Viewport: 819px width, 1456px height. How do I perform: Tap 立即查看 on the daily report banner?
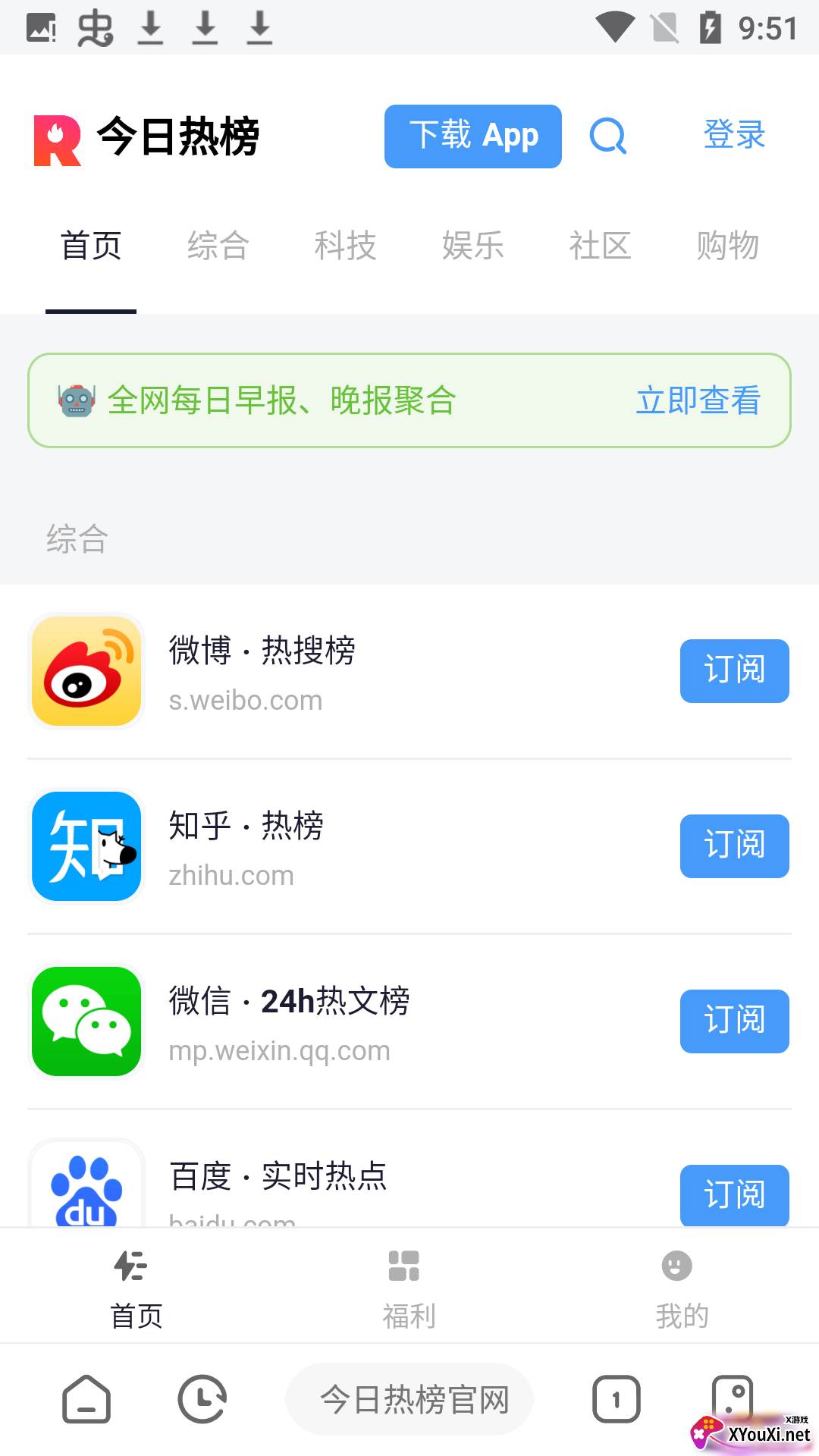pos(698,400)
